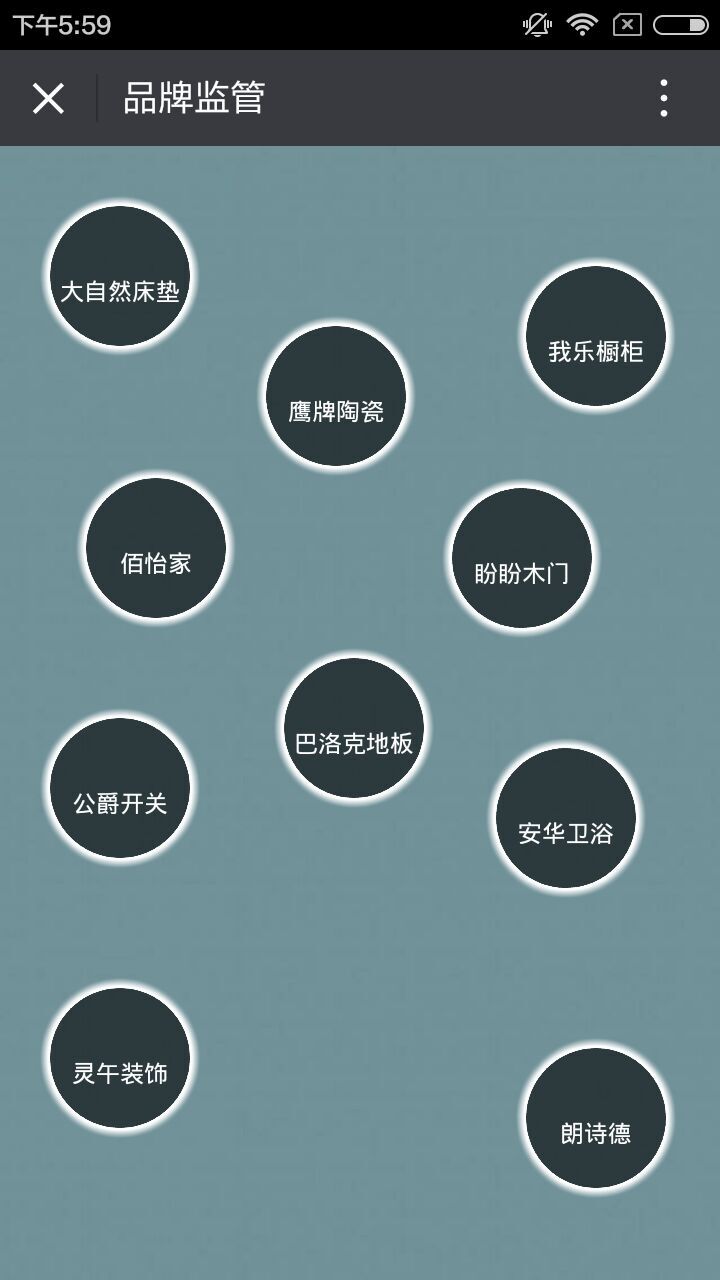Open 盼盼木门 brand bubble
Image resolution: width=720 pixels, height=1280 pixels.
521,558
